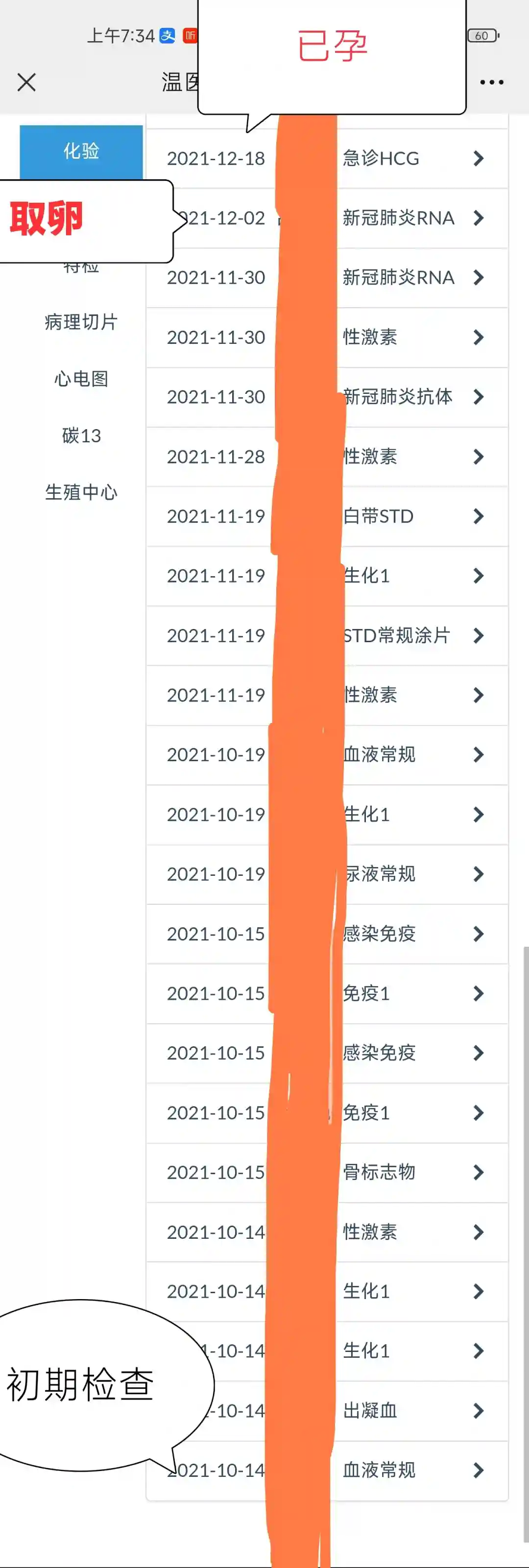Open the three-dot overflow menu

click(x=491, y=82)
